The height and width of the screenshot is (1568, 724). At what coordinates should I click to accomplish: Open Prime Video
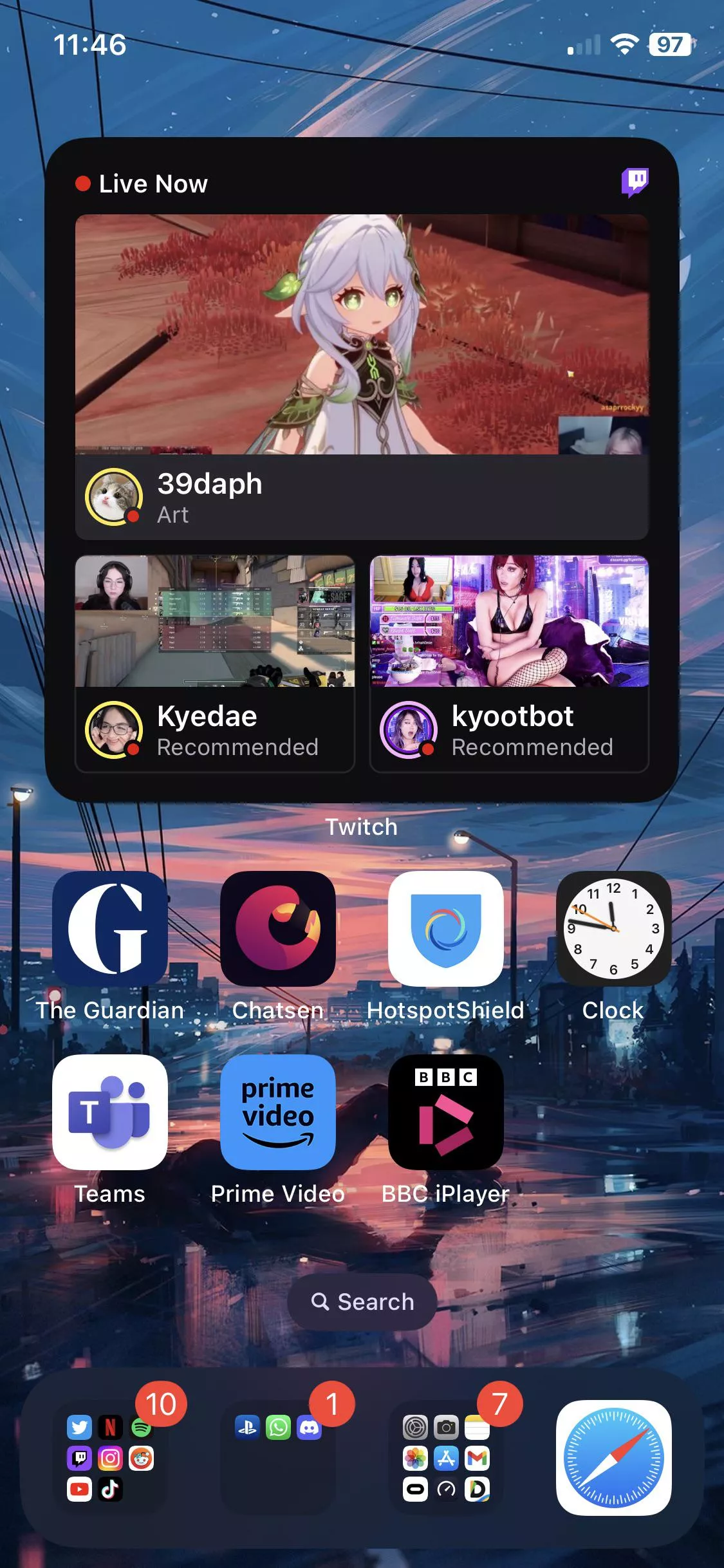pyautogui.click(x=279, y=1113)
